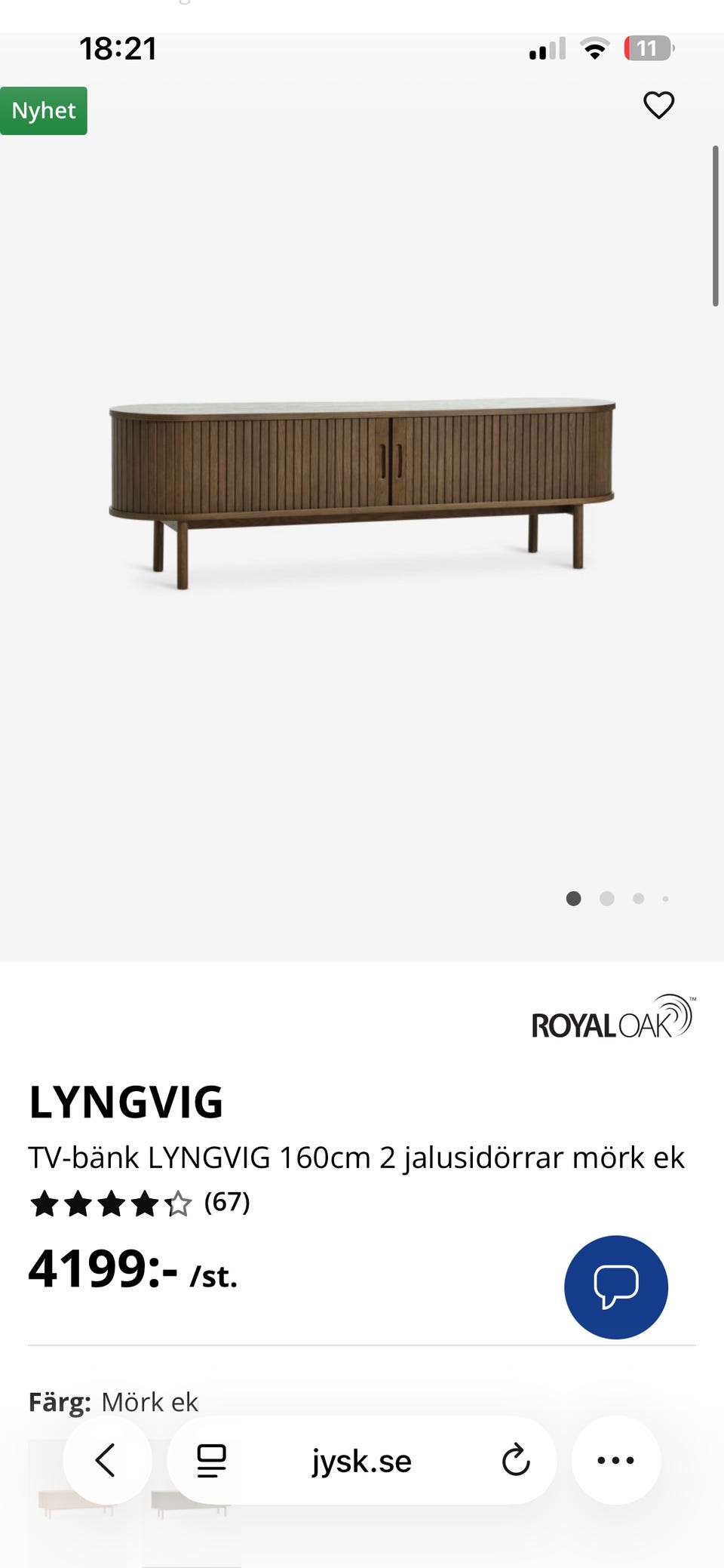Open the star rating reviews (67)
The width and height of the screenshot is (724, 1568).
point(140,1203)
